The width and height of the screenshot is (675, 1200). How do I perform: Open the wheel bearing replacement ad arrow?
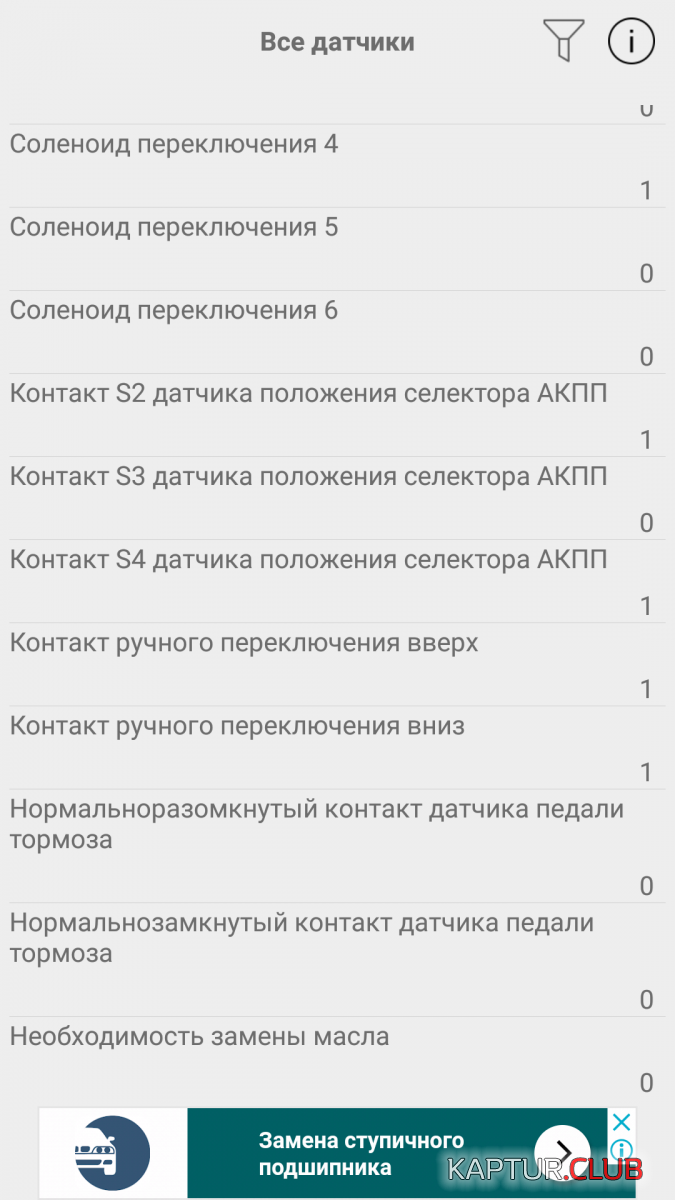click(561, 1153)
